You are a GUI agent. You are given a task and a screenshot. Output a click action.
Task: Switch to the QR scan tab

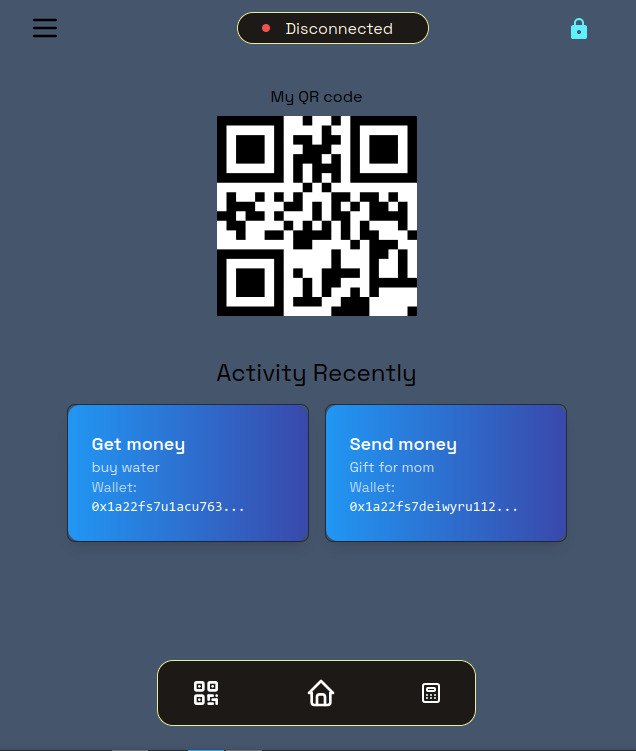pos(206,693)
